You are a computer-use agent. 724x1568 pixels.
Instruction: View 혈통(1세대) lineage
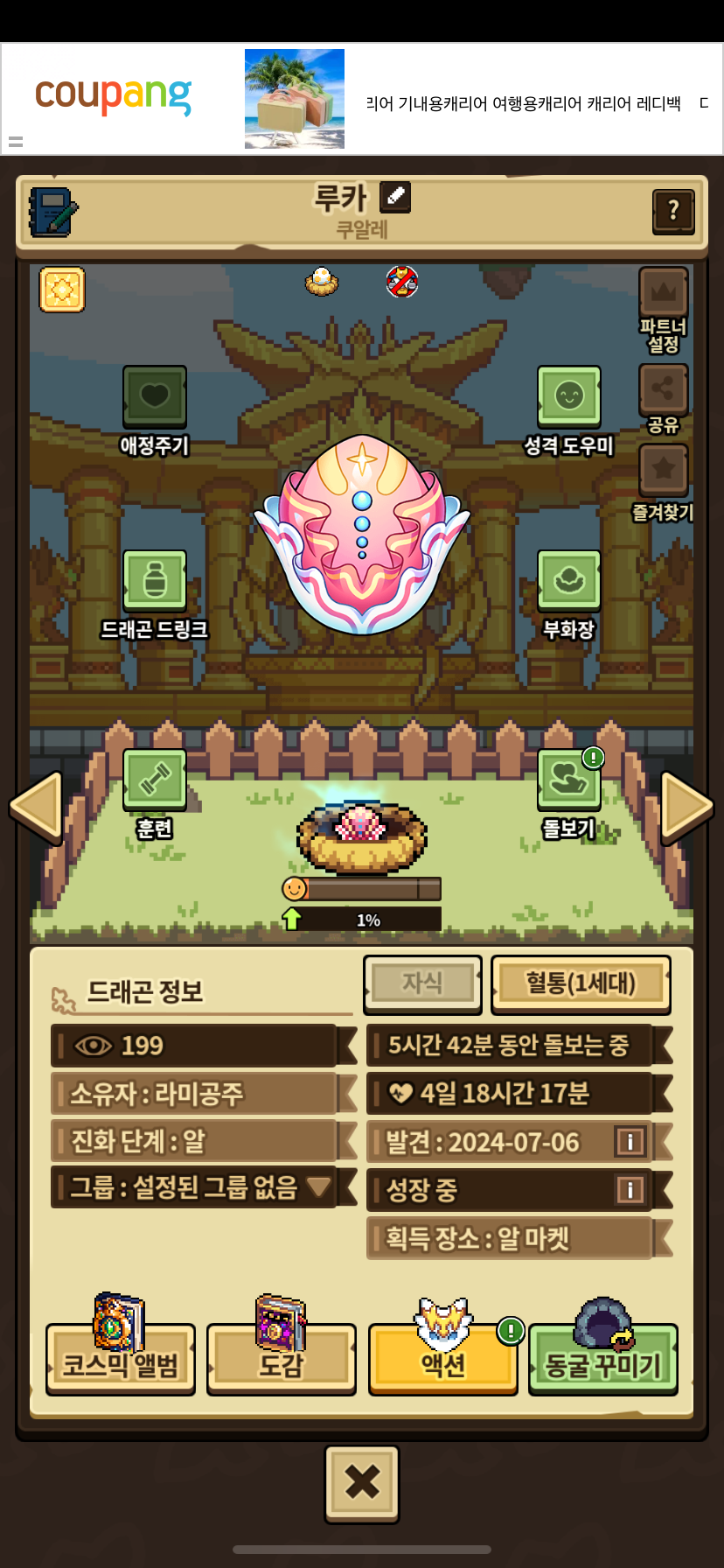click(x=581, y=983)
